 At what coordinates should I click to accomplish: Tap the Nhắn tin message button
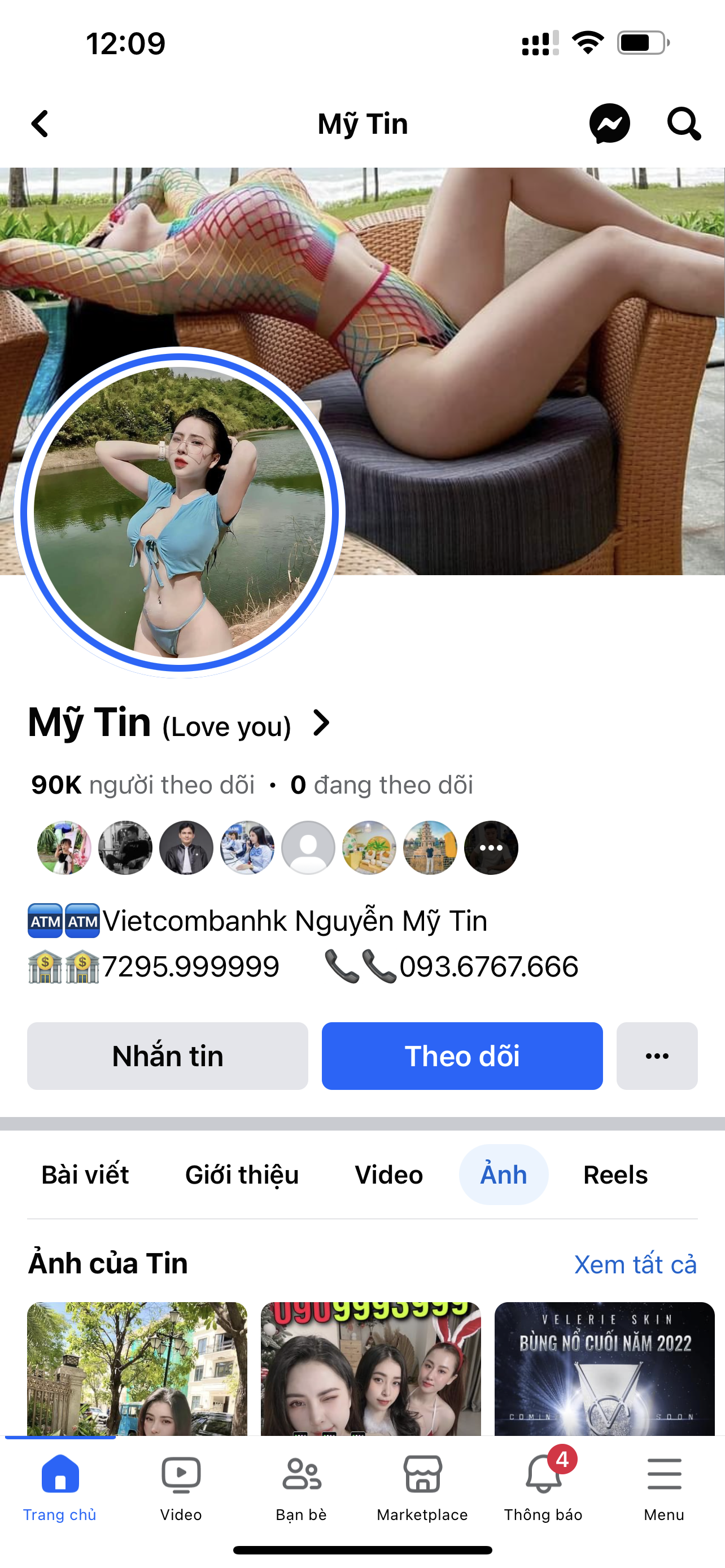tap(167, 1056)
